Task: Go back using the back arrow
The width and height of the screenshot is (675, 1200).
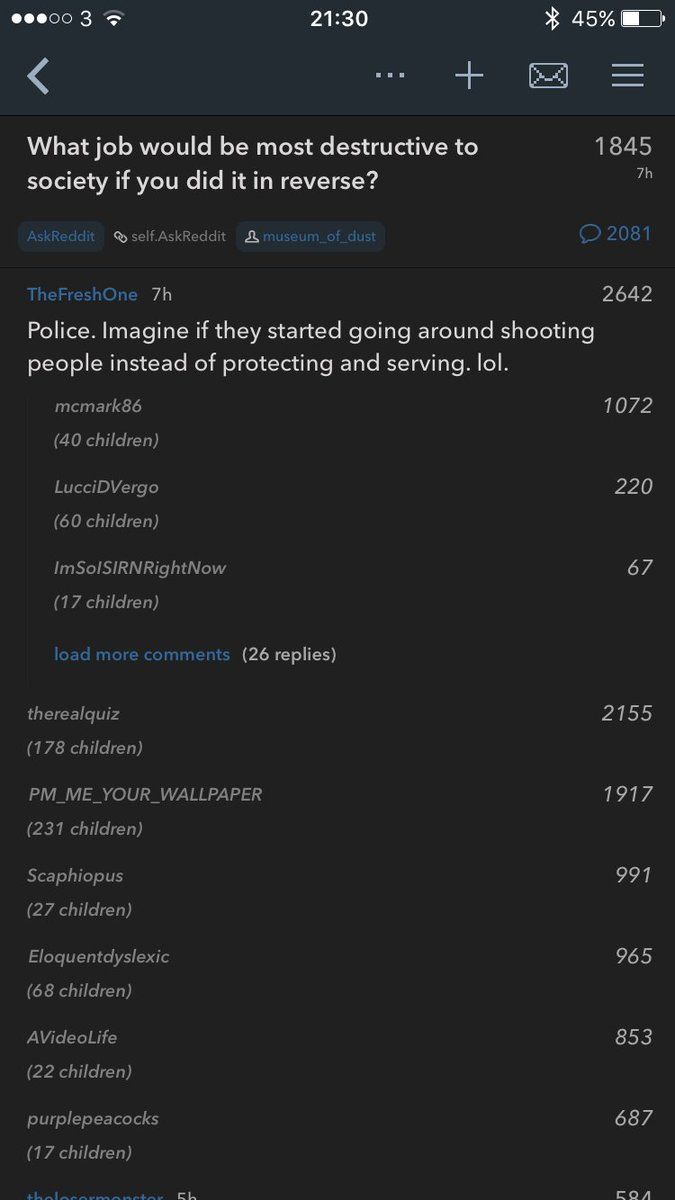Action: pyautogui.click(x=38, y=76)
